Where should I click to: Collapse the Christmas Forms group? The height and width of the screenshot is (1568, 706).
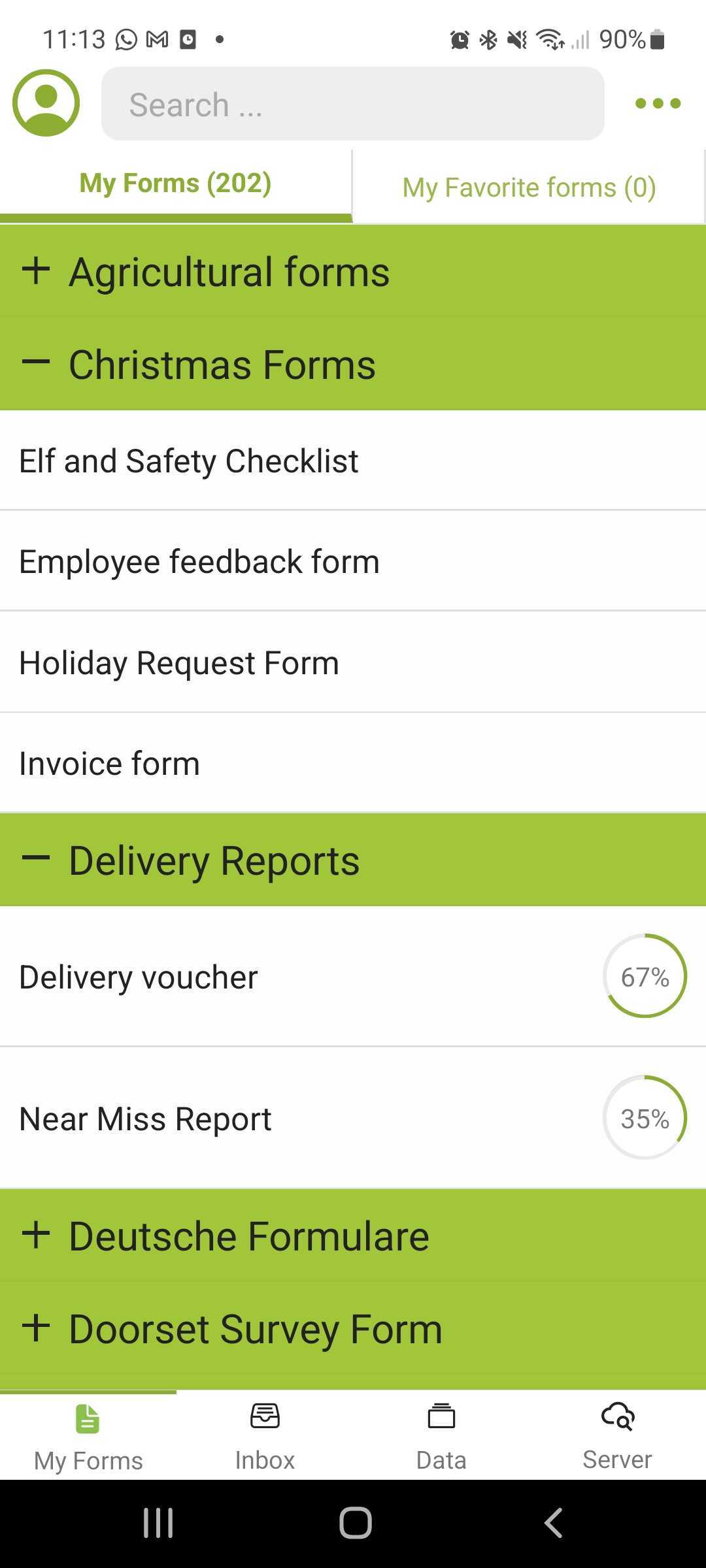point(353,365)
